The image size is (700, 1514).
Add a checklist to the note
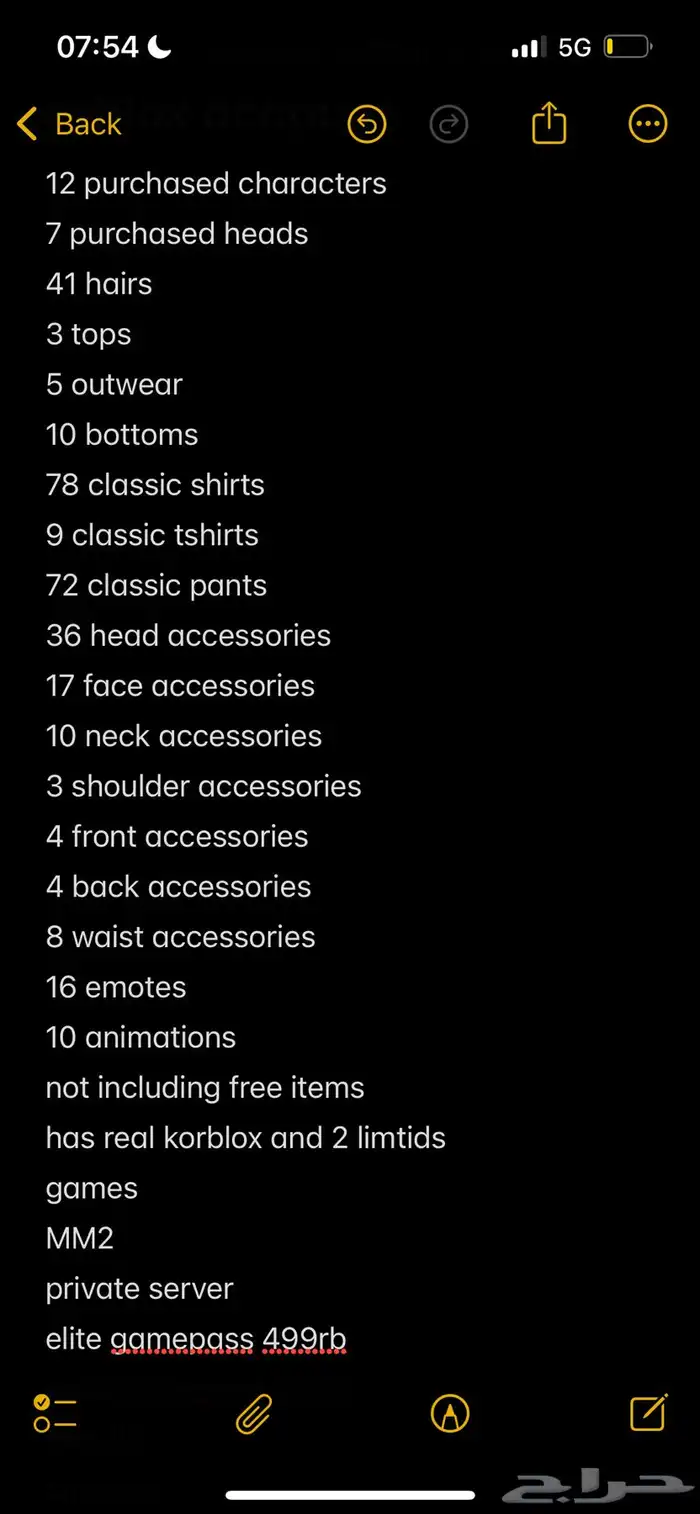(55, 1413)
